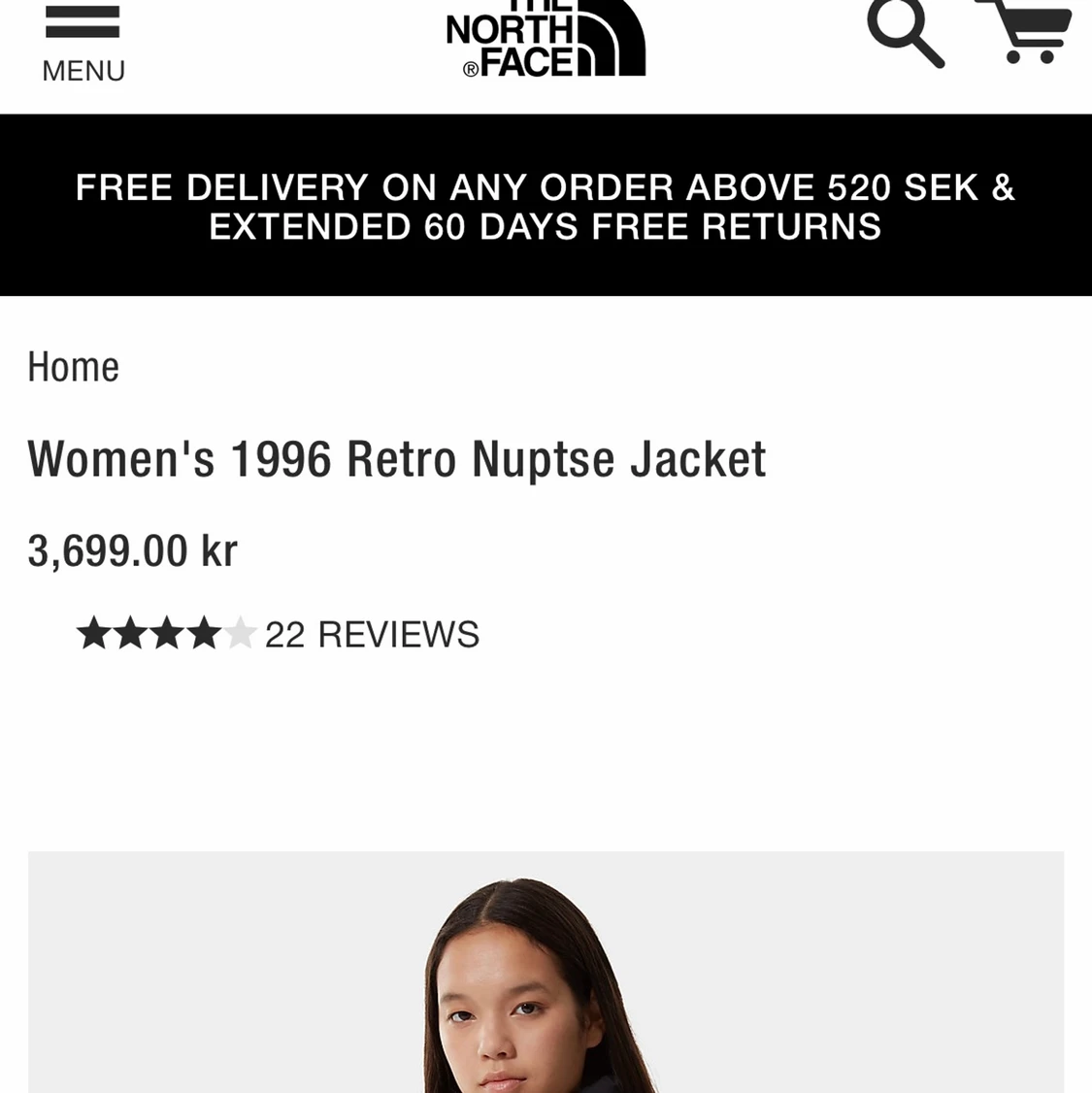The height and width of the screenshot is (1093, 1092).
Task: Click The North Face logo
Action: pos(545,39)
